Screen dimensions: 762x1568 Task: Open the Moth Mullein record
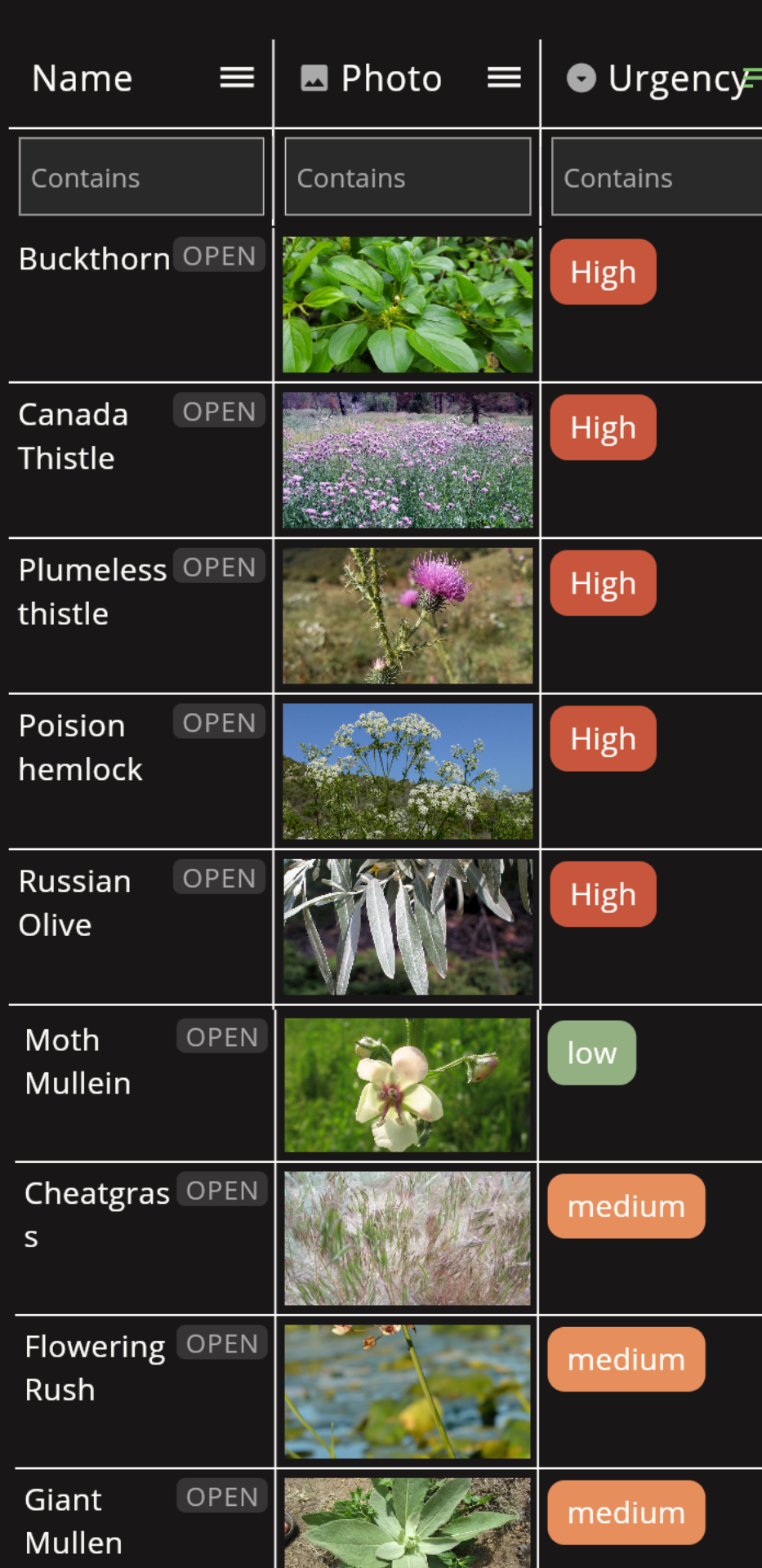[x=221, y=1036]
